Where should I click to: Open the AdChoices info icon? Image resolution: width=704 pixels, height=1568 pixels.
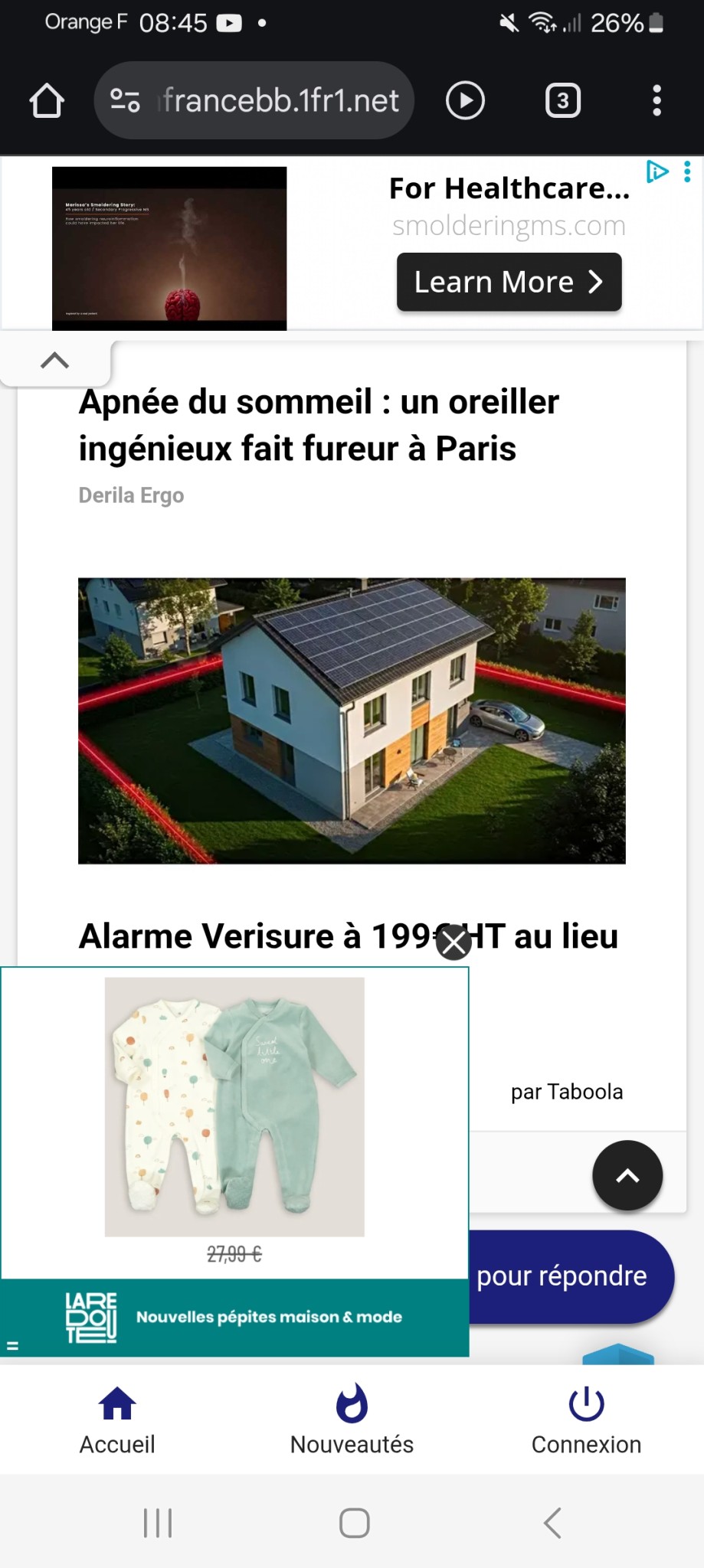point(657,171)
